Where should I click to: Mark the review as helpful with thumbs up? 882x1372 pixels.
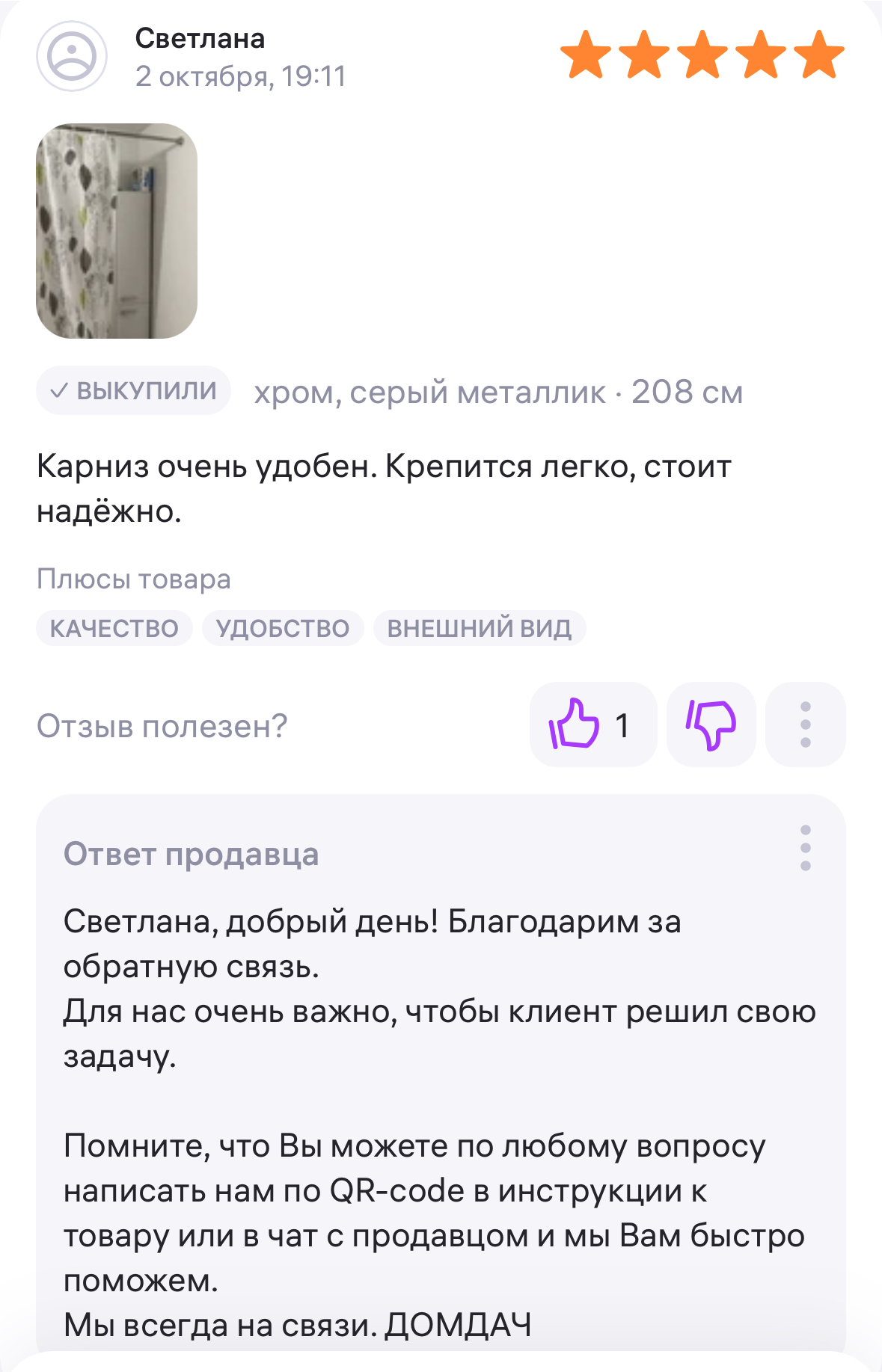(592, 725)
